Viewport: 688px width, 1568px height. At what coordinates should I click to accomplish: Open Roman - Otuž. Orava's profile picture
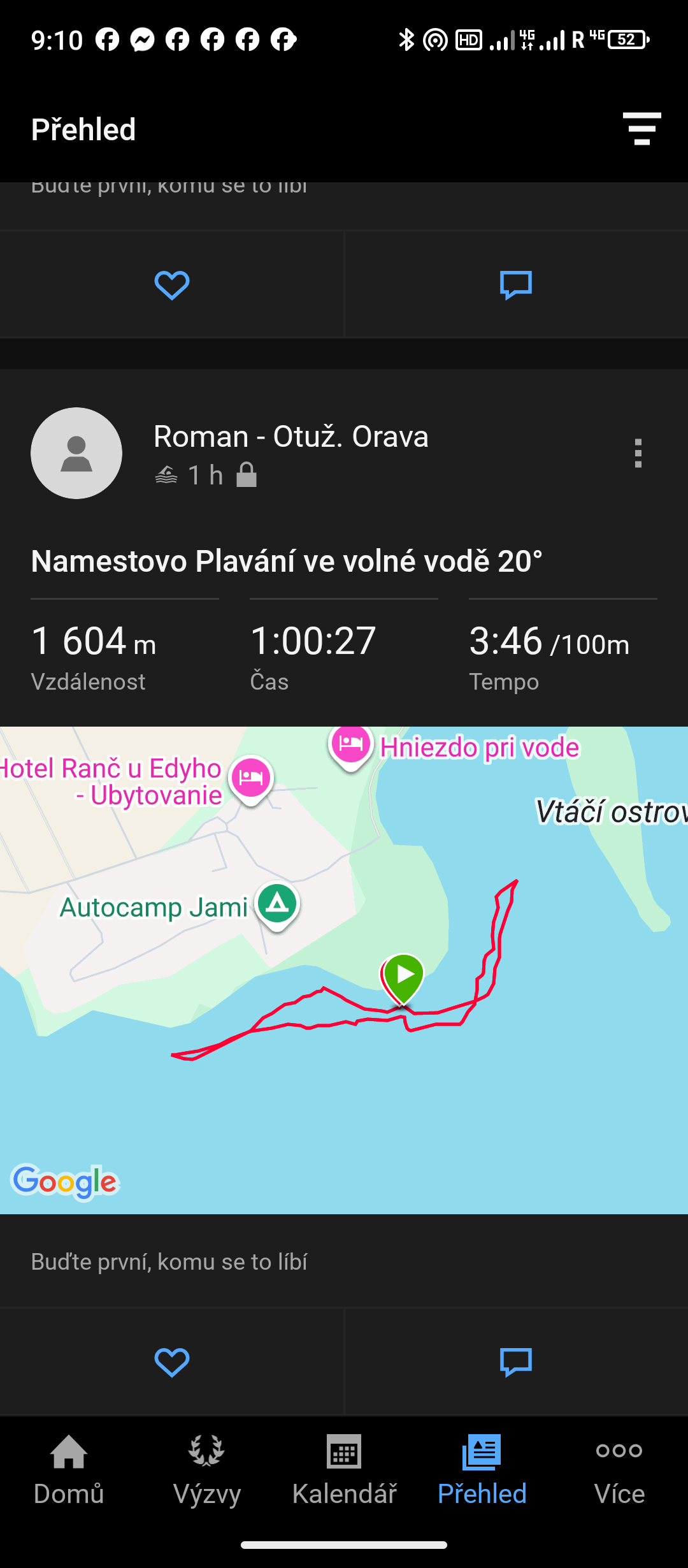76,453
